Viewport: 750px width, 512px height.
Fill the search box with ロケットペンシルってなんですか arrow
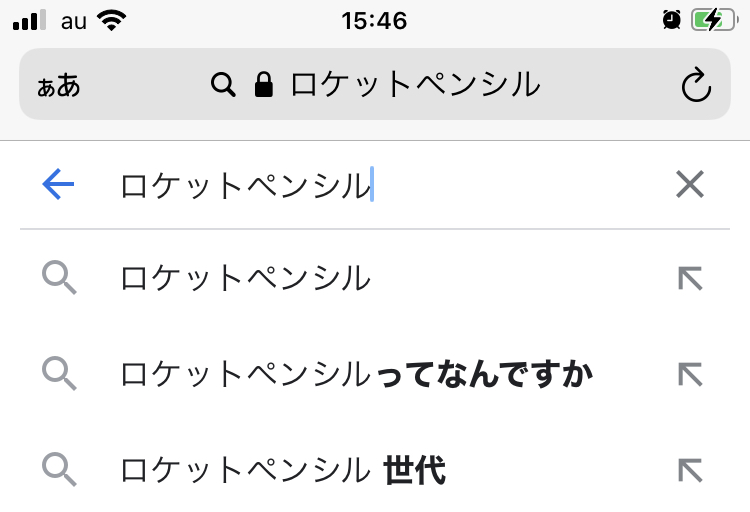tap(690, 375)
